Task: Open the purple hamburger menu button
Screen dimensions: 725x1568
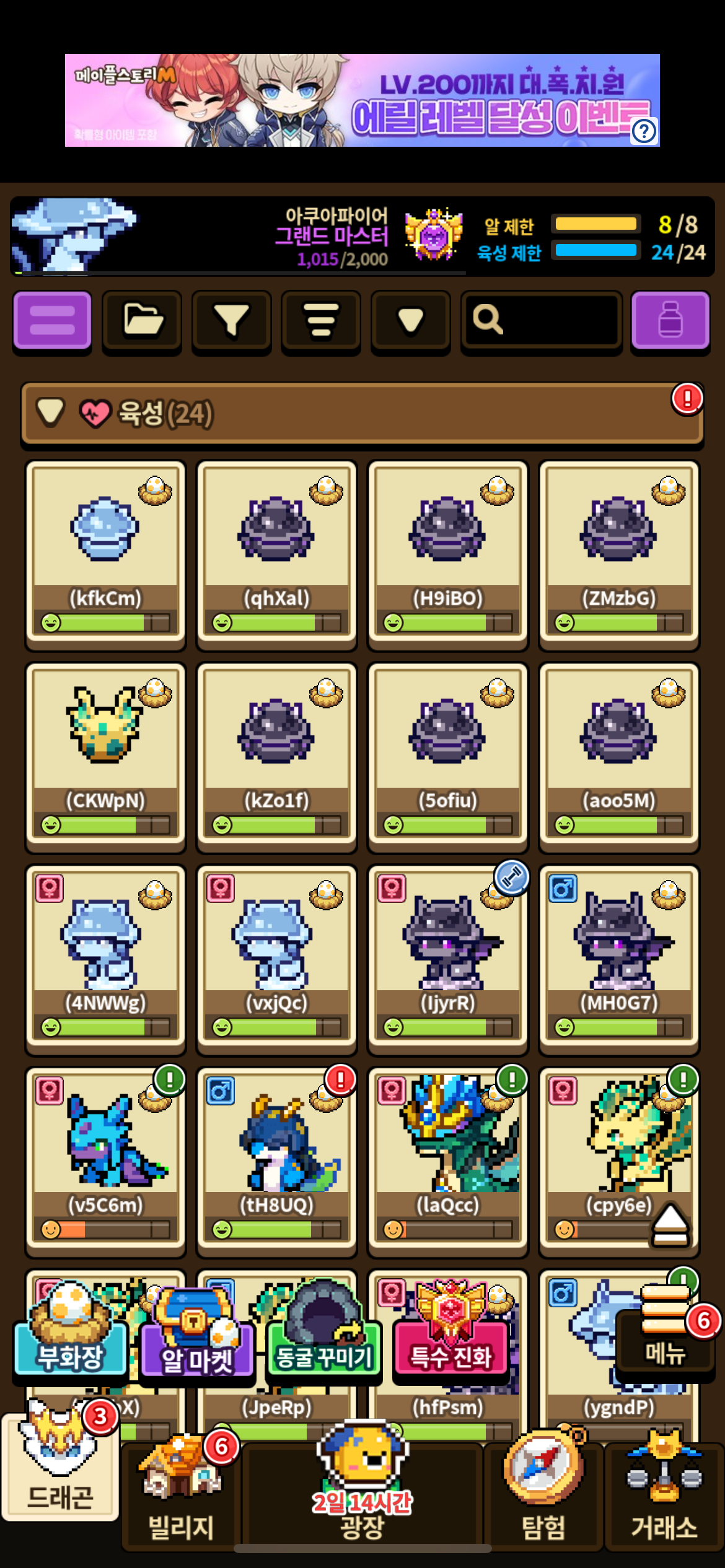Action: pos(53,320)
